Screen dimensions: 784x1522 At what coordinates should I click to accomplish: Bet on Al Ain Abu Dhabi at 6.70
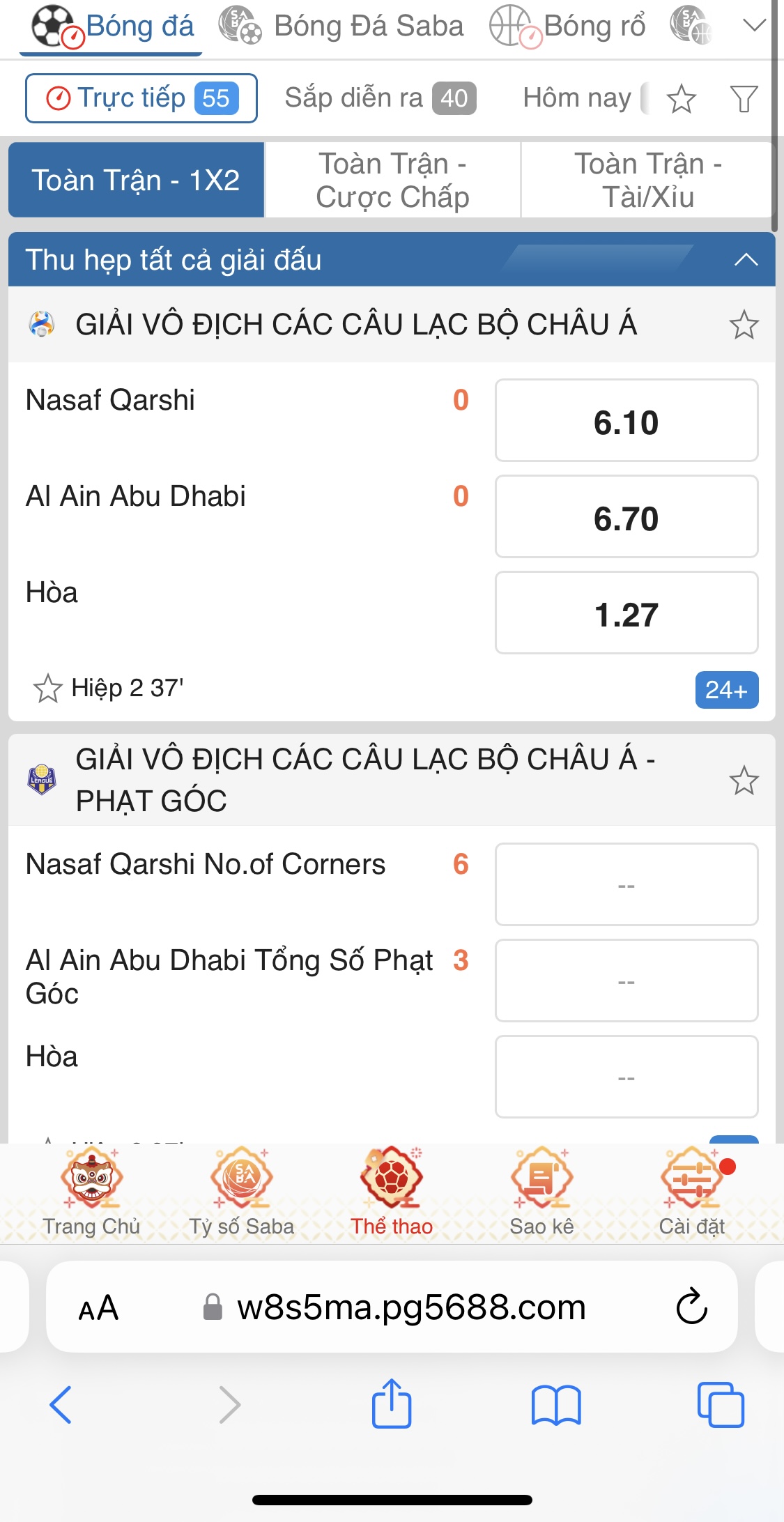tap(626, 517)
